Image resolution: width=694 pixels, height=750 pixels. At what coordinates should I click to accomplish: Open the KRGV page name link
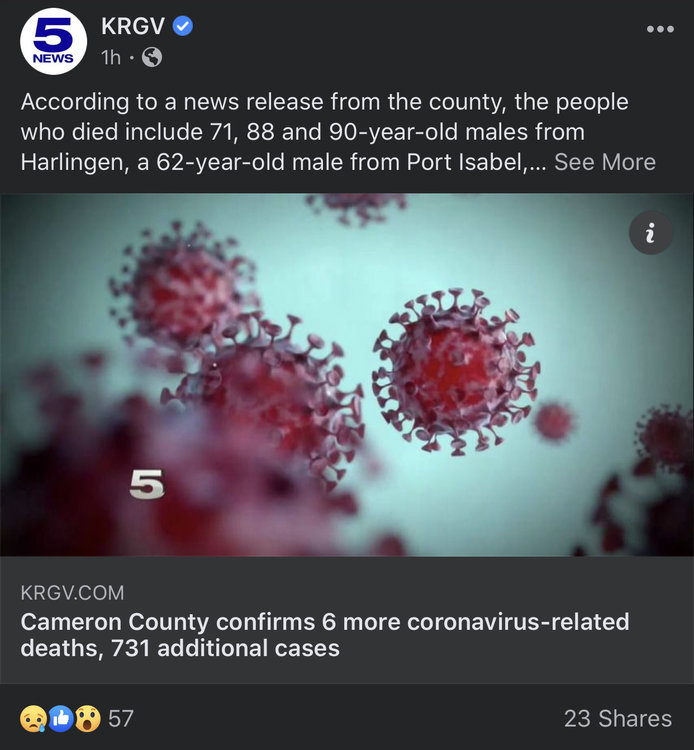coord(134,26)
